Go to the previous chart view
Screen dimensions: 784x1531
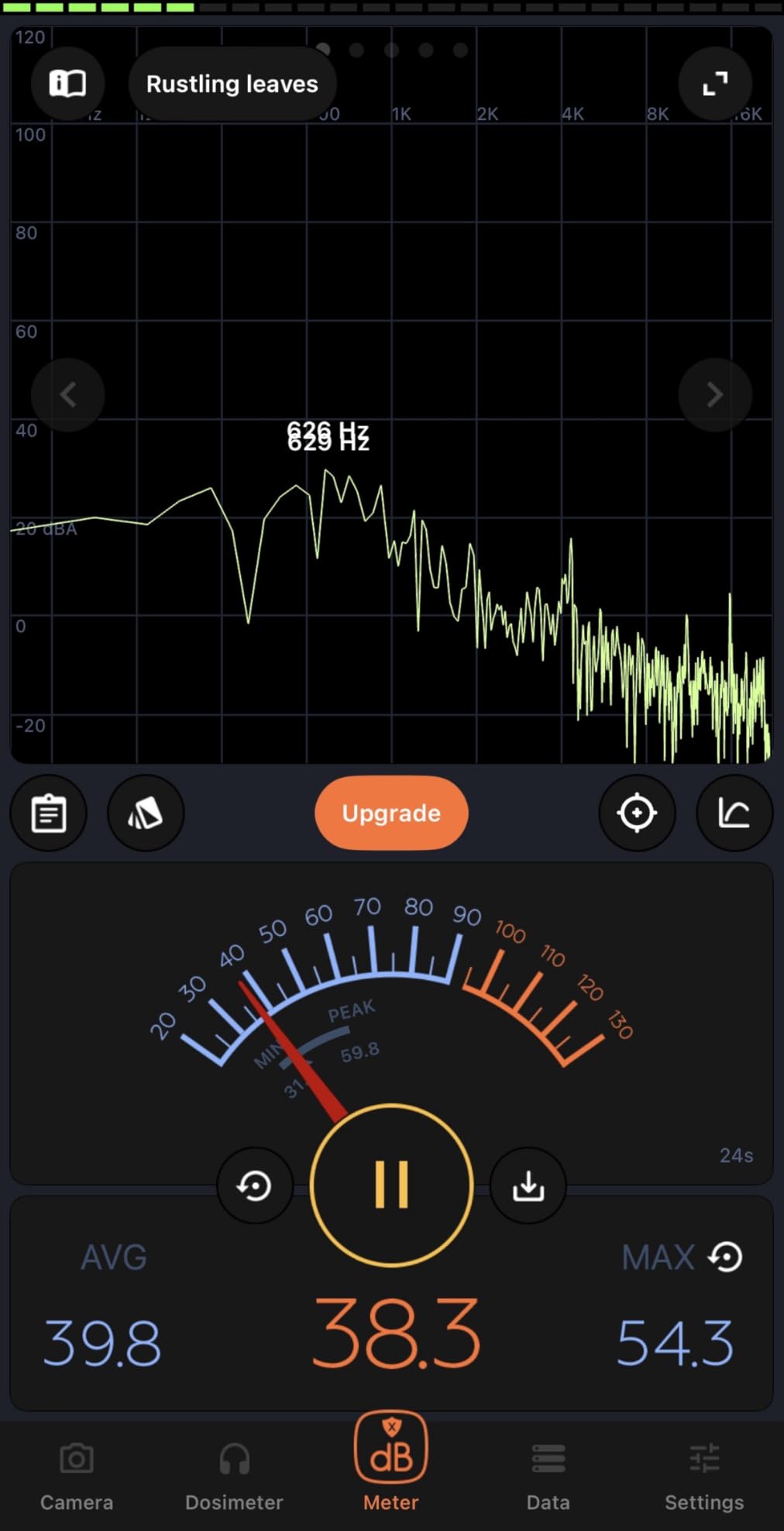[68, 394]
